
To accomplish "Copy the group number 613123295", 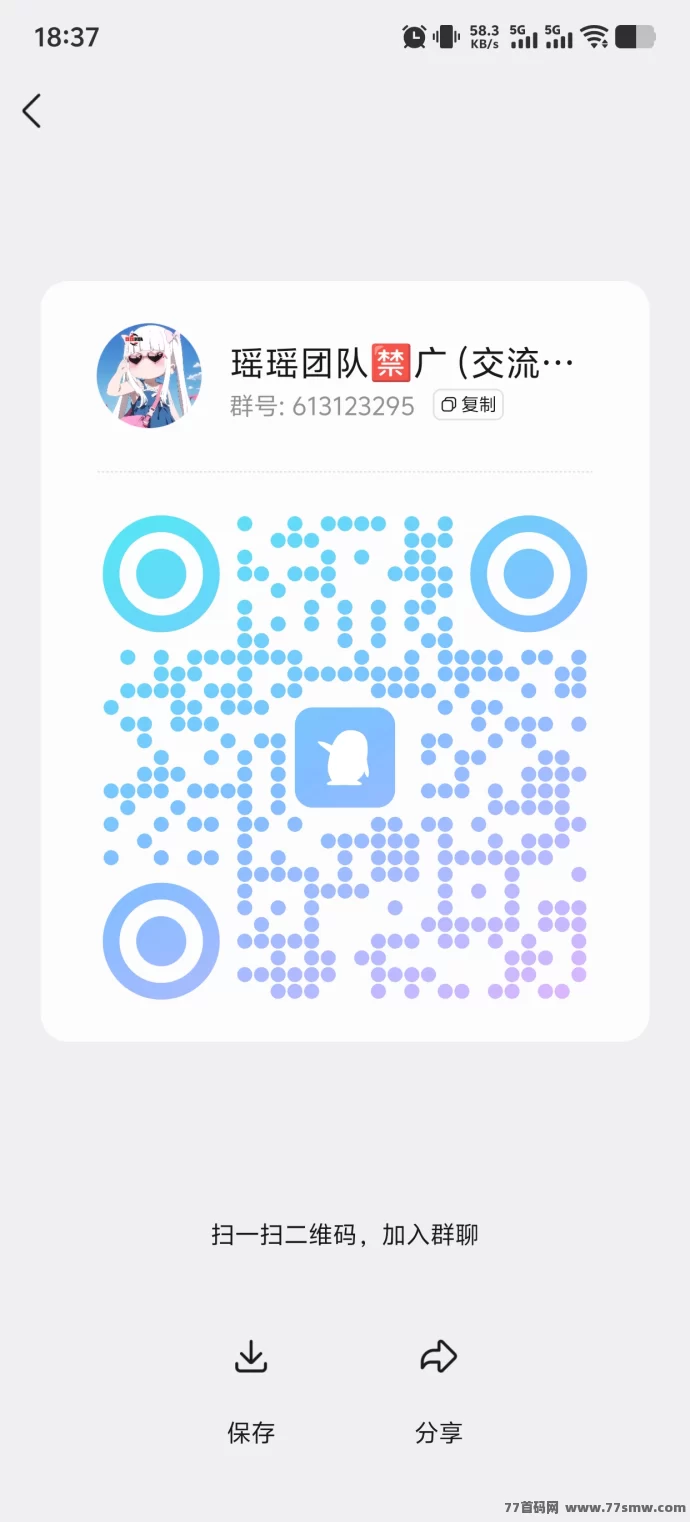I will point(468,405).
